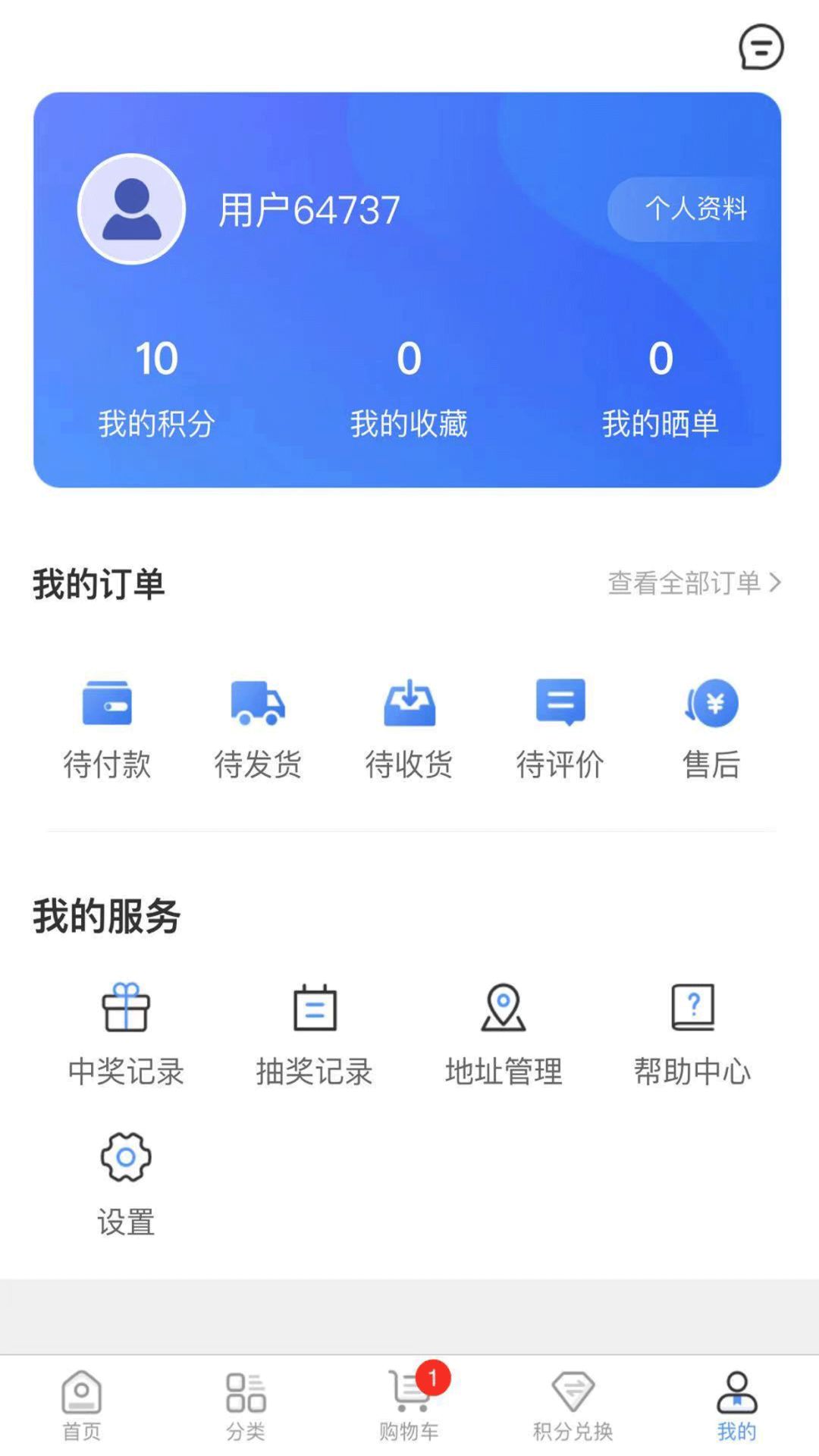Image resolution: width=819 pixels, height=1456 pixels.
Task: Open 待评价 orders to review
Action: 560,728
